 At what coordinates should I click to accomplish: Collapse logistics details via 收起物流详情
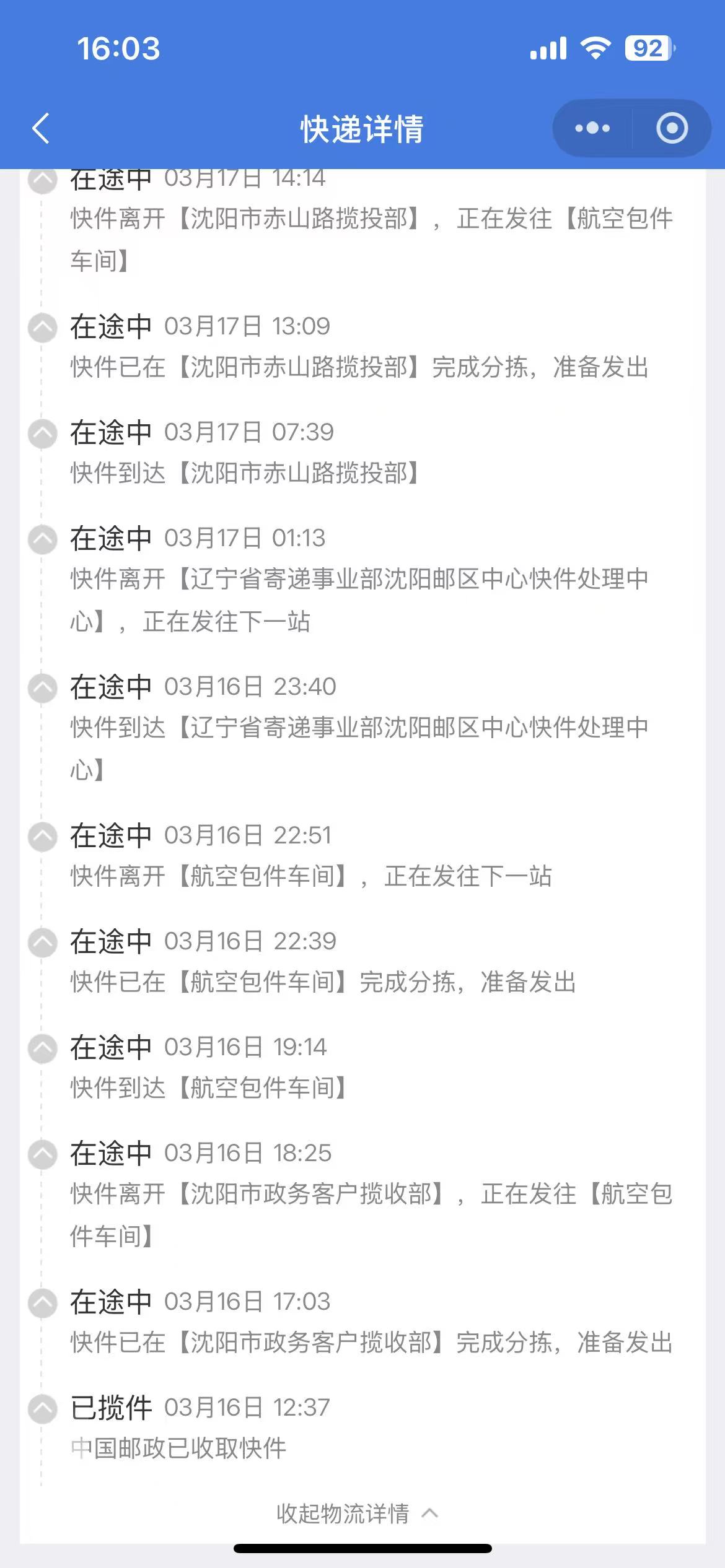[x=356, y=1514]
